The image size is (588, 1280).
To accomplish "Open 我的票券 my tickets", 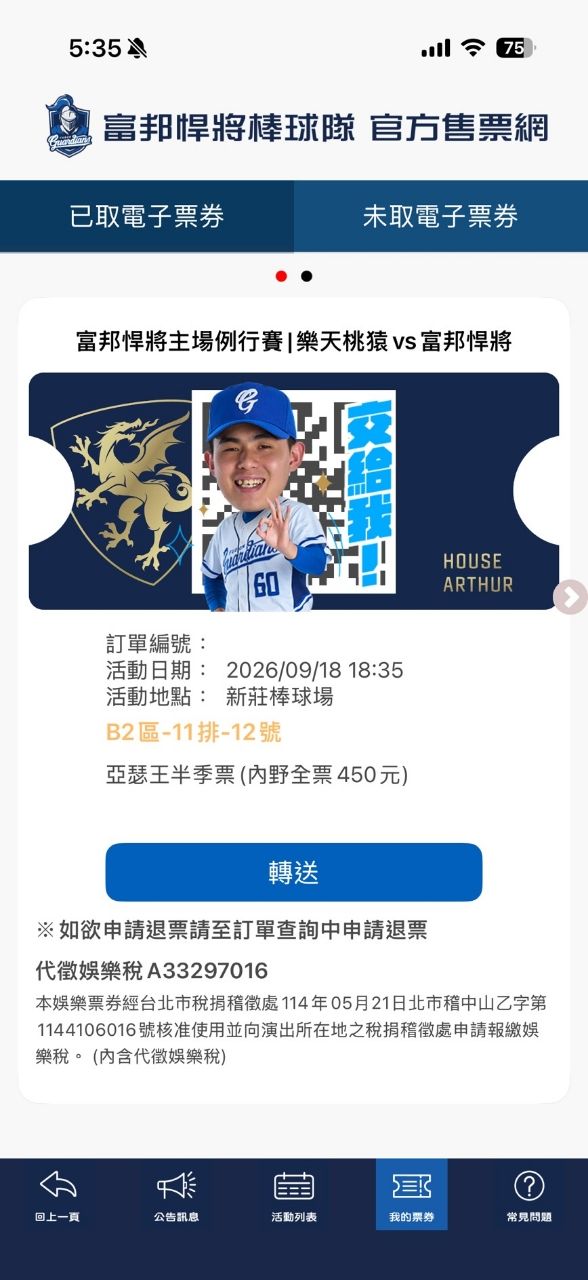I will pos(412,1195).
